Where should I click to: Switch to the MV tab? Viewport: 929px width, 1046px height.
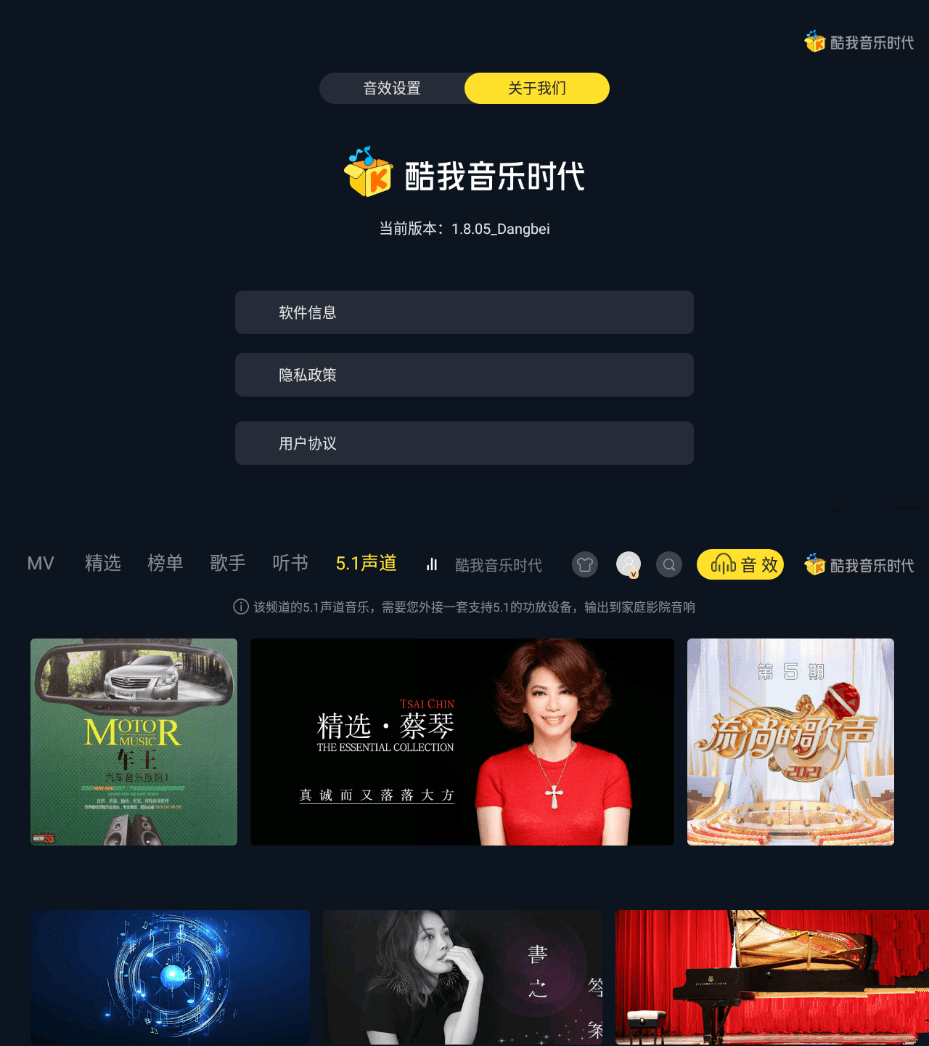41,564
